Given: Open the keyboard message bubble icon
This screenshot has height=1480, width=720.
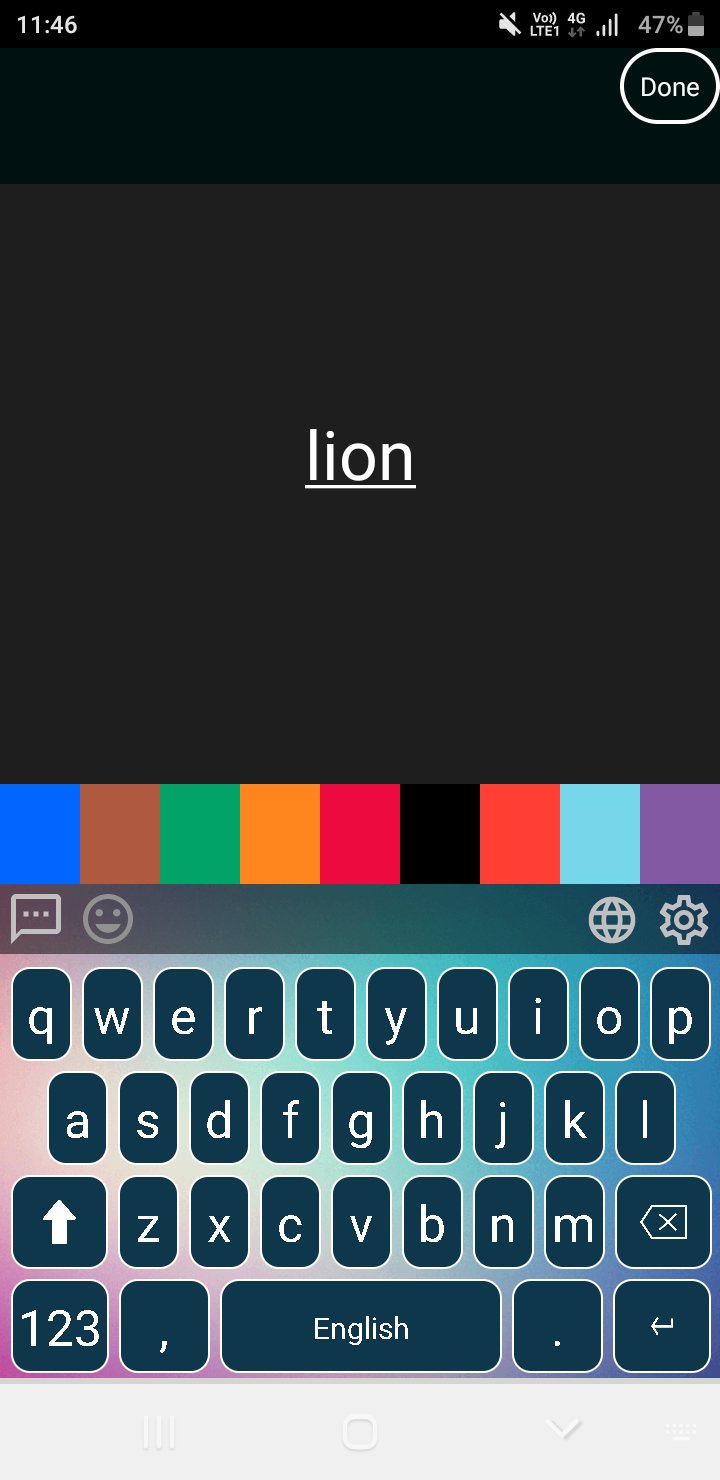Looking at the screenshot, I should [x=36, y=919].
